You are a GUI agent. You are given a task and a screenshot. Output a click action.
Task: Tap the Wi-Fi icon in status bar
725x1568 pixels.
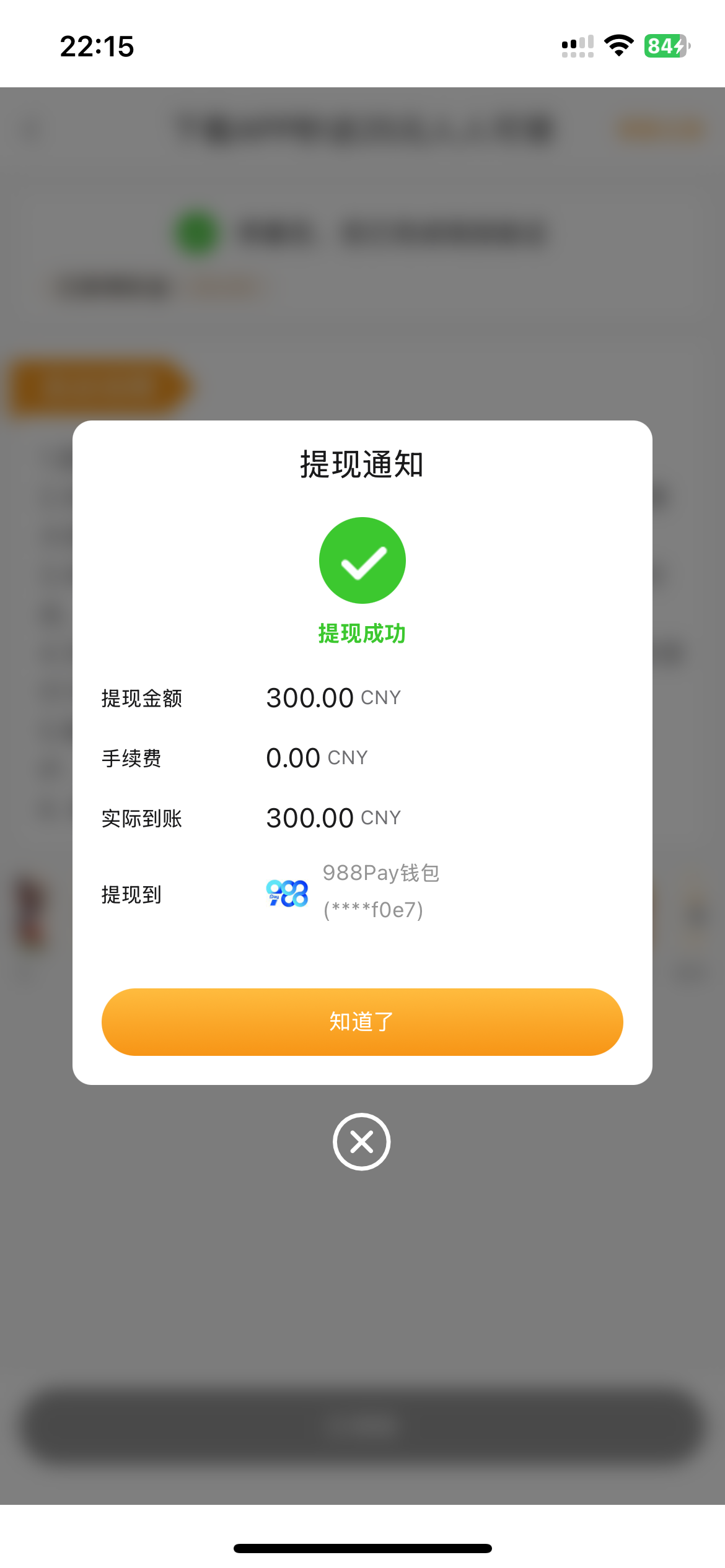[x=618, y=44]
